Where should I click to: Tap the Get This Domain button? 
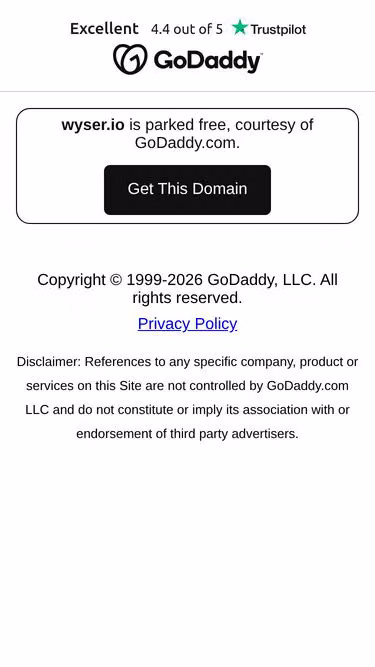click(187, 190)
